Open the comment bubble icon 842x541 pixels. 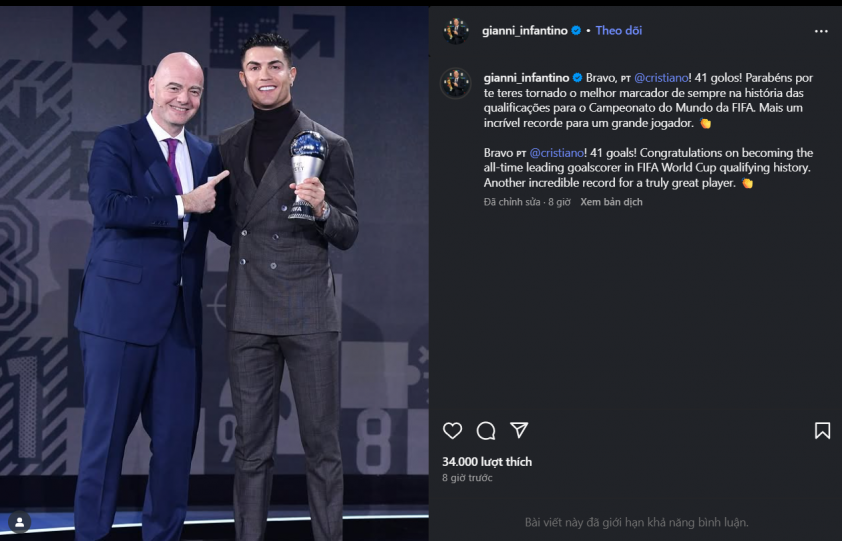[486, 430]
